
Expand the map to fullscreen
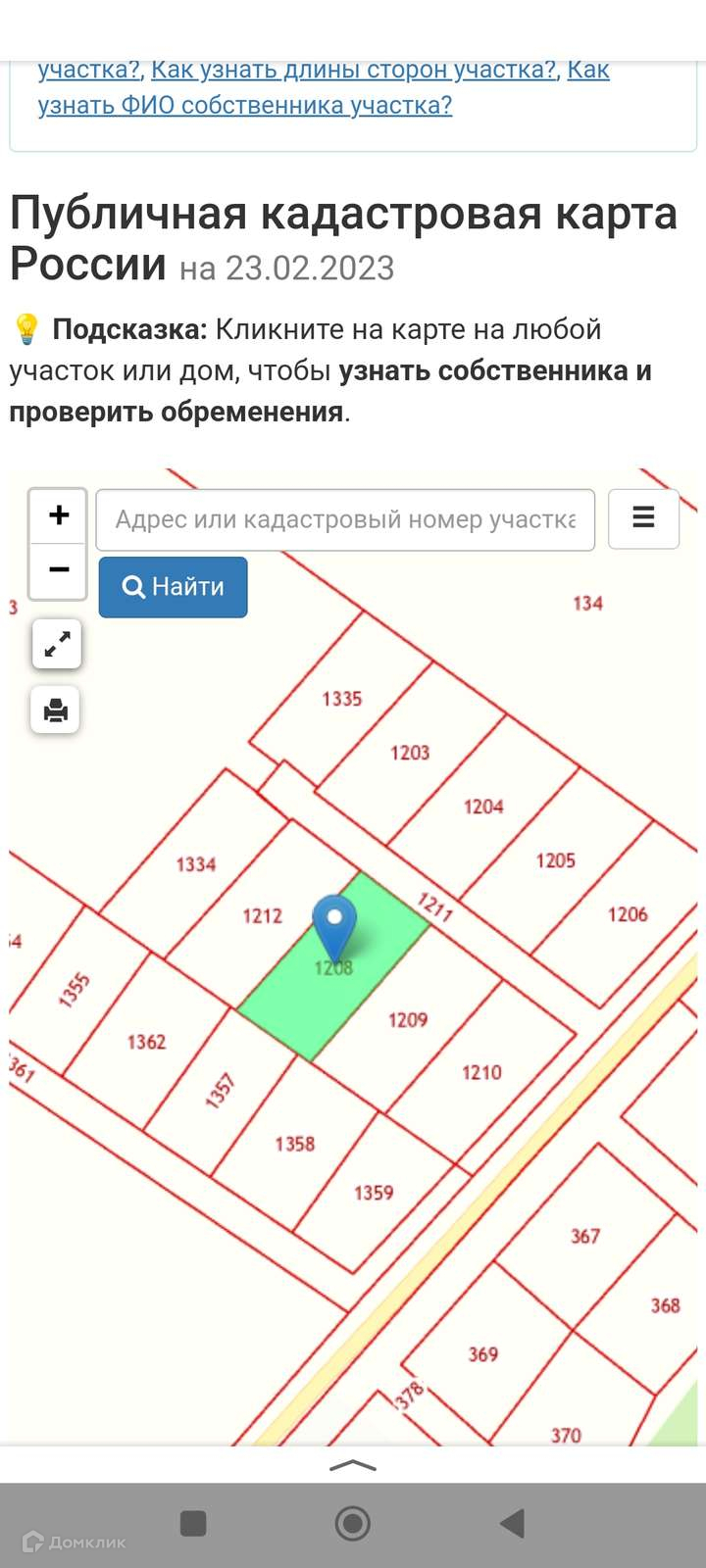click(x=57, y=645)
